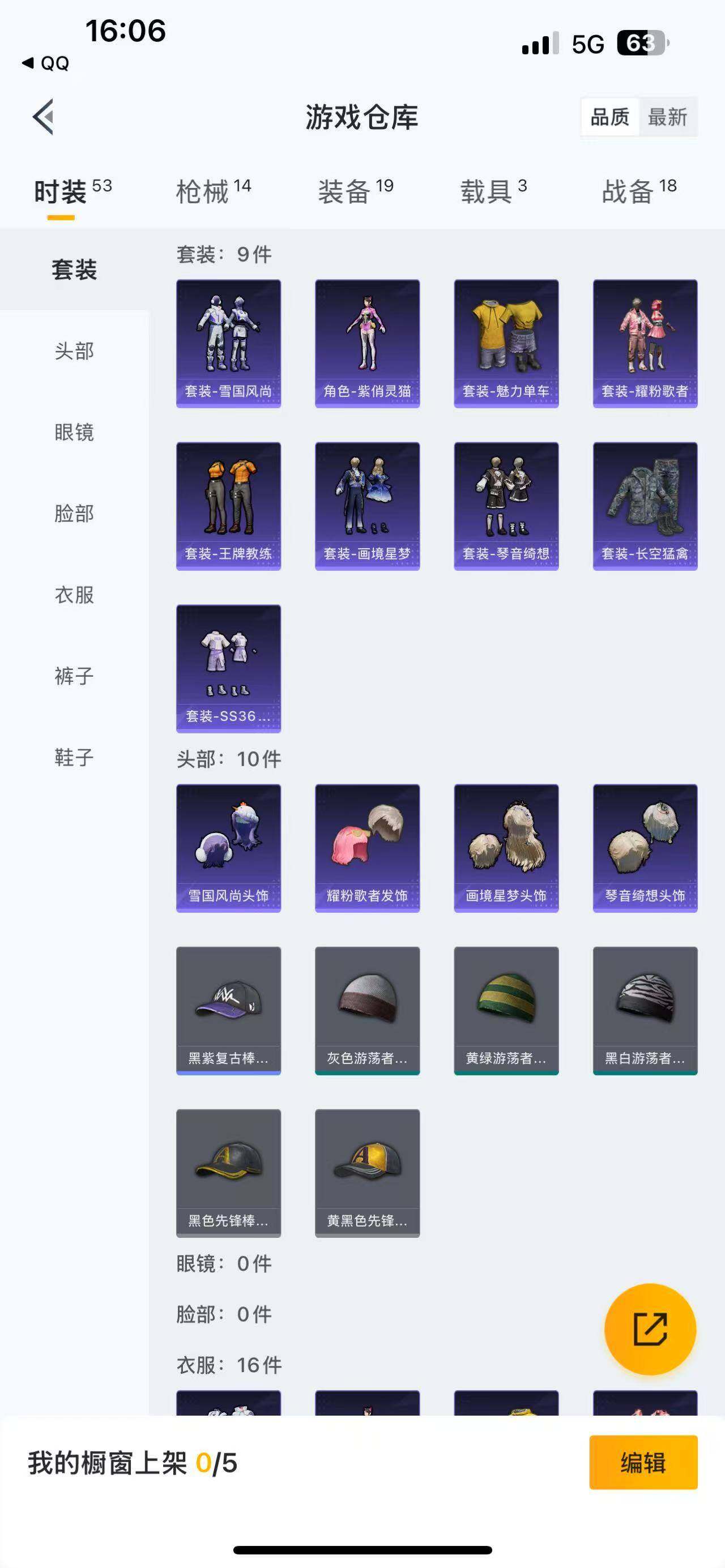Select 头部 in the side menu
The width and height of the screenshot is (725, 1568).
point(74,351)
